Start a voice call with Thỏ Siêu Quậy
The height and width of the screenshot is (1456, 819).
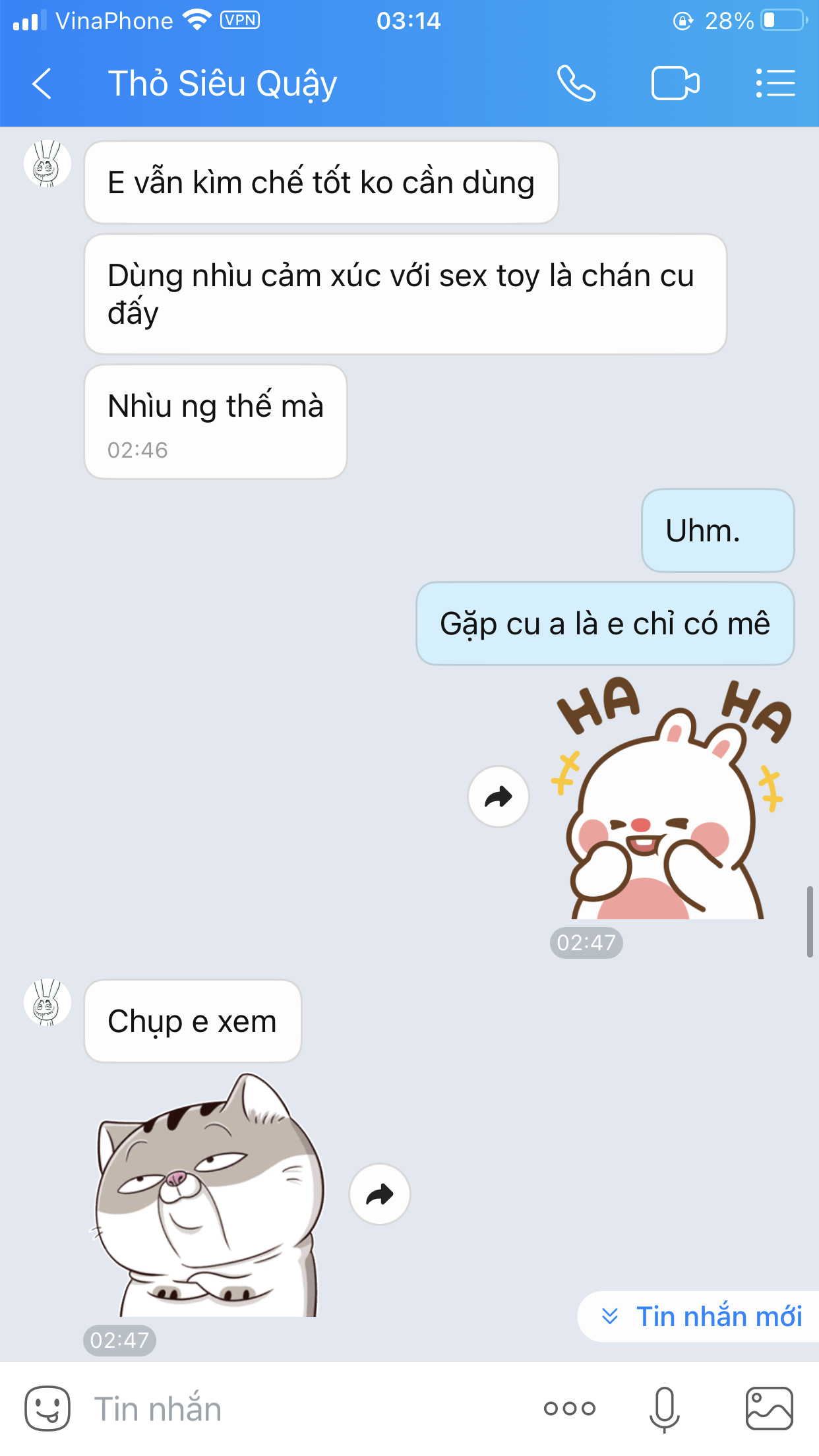(576, 84)
